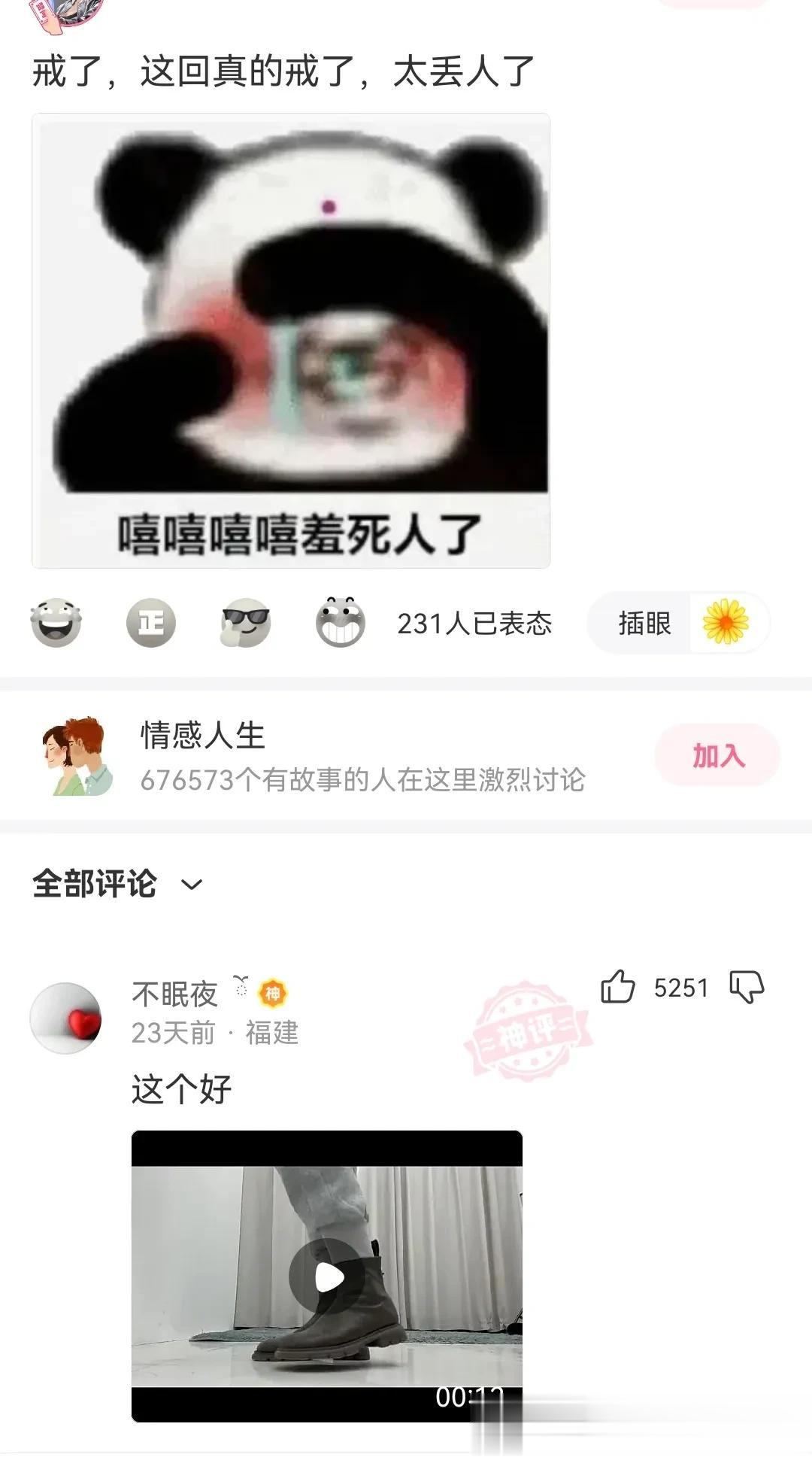
Task: Like the comment by 不眠夜
Action: (618, 987)
